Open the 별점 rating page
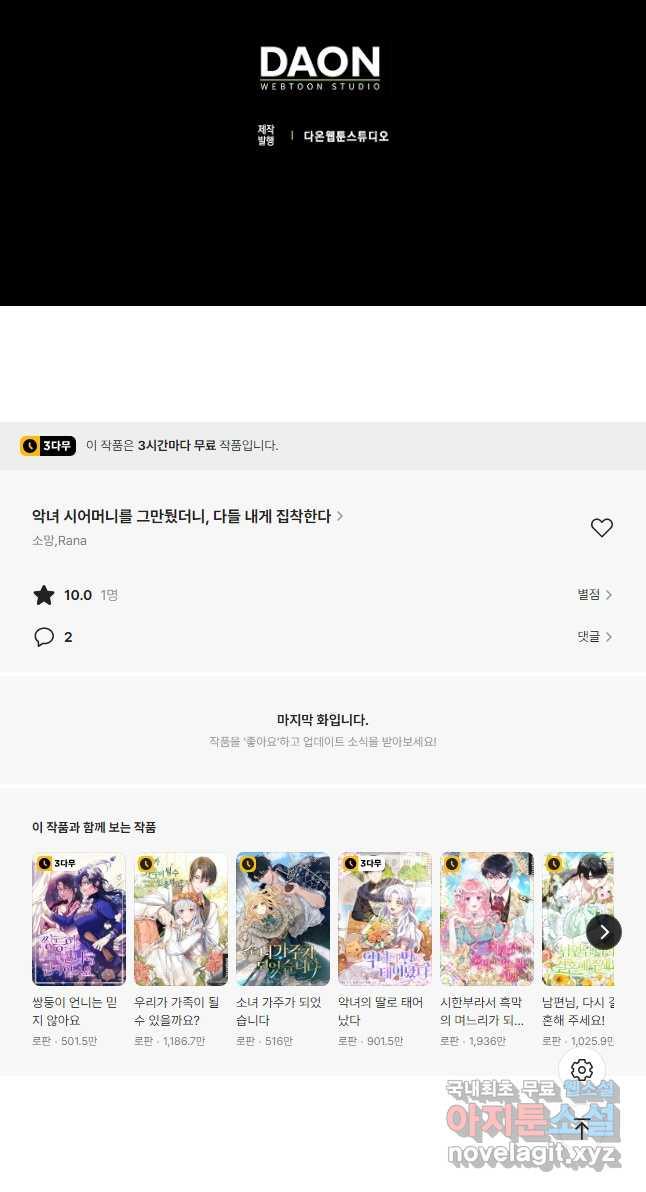Screen dimensions: 646x1192 [594, 595]
